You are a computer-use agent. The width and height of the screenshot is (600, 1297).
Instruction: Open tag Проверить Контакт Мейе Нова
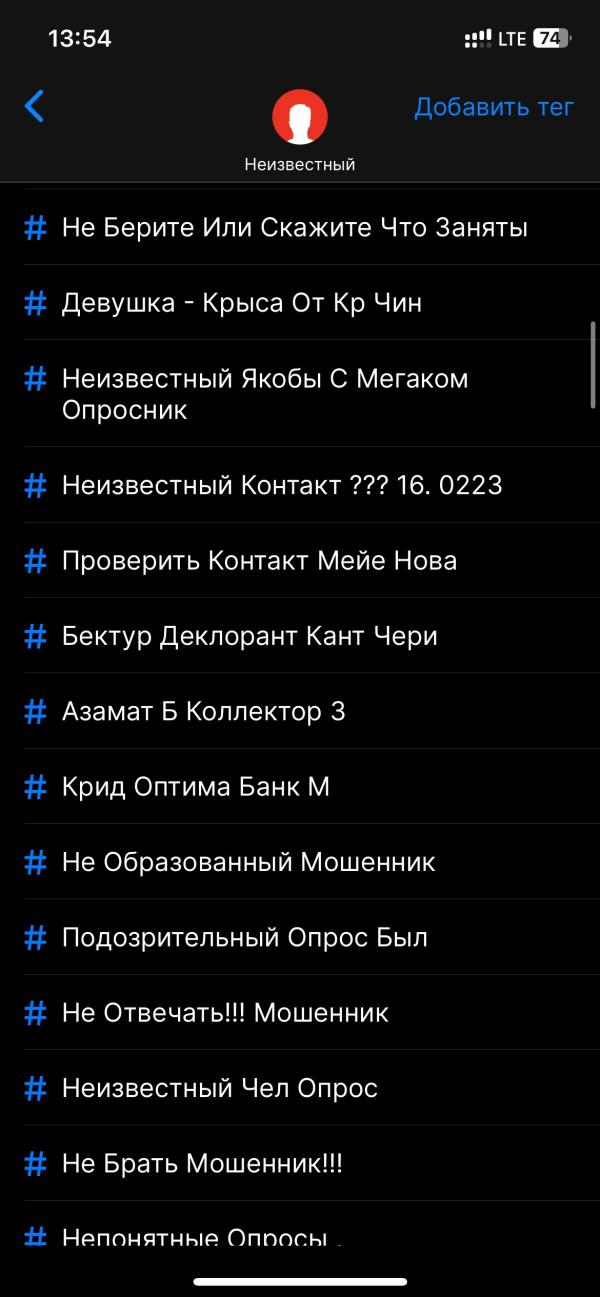click(x=259, y=561)
